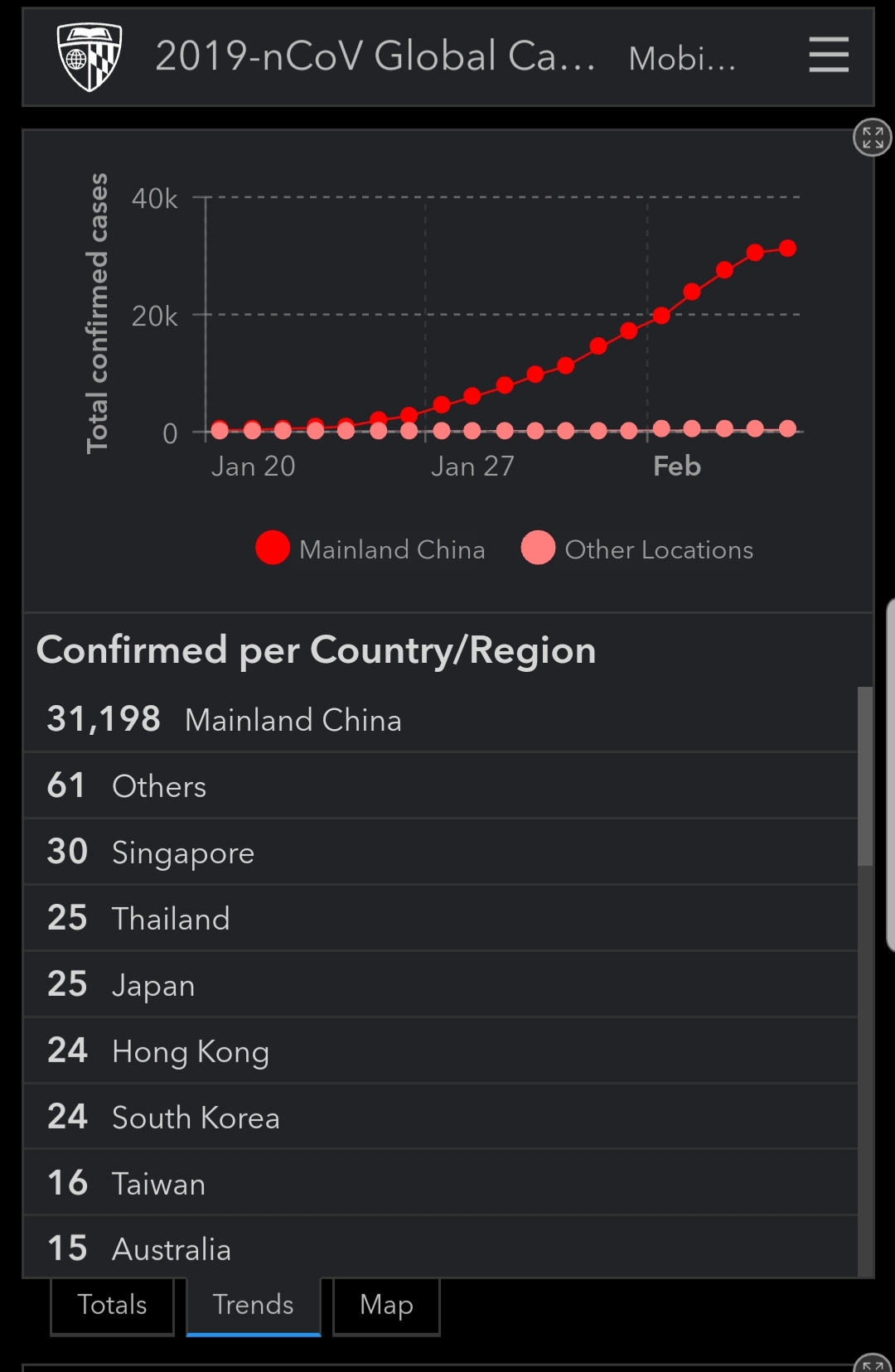This screenshot has height=1372, width=895.
Task: Select the Trends tab
Action: pos(253,1305)
